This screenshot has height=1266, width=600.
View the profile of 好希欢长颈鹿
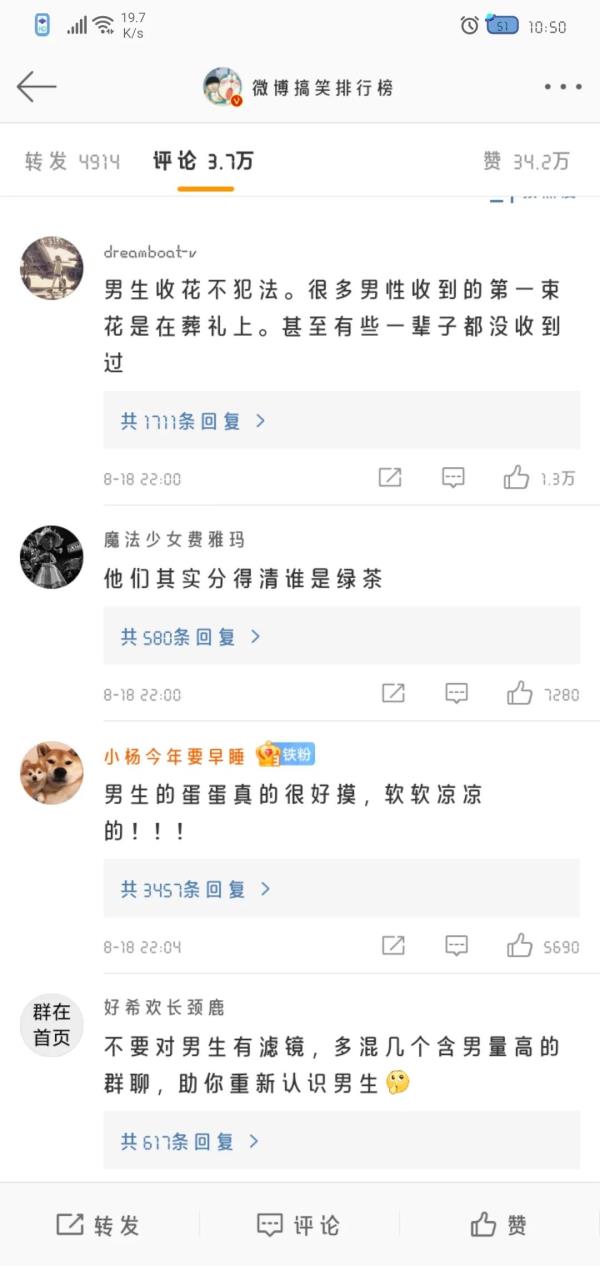point(51,1025)
